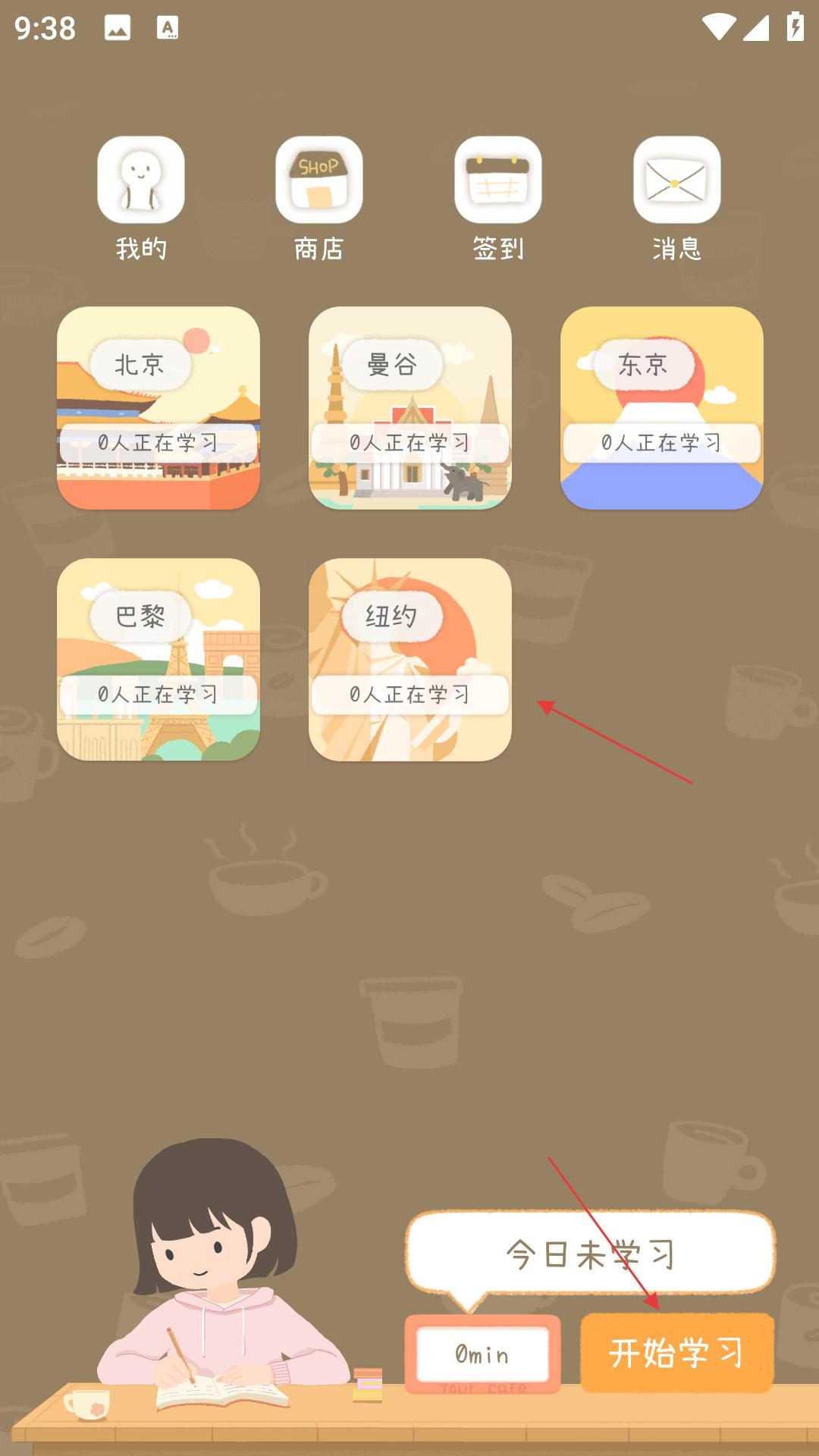Screen dimensions: 819x1456
Task: Open the 我的 profile icon
Action: [x=141, y=180]
